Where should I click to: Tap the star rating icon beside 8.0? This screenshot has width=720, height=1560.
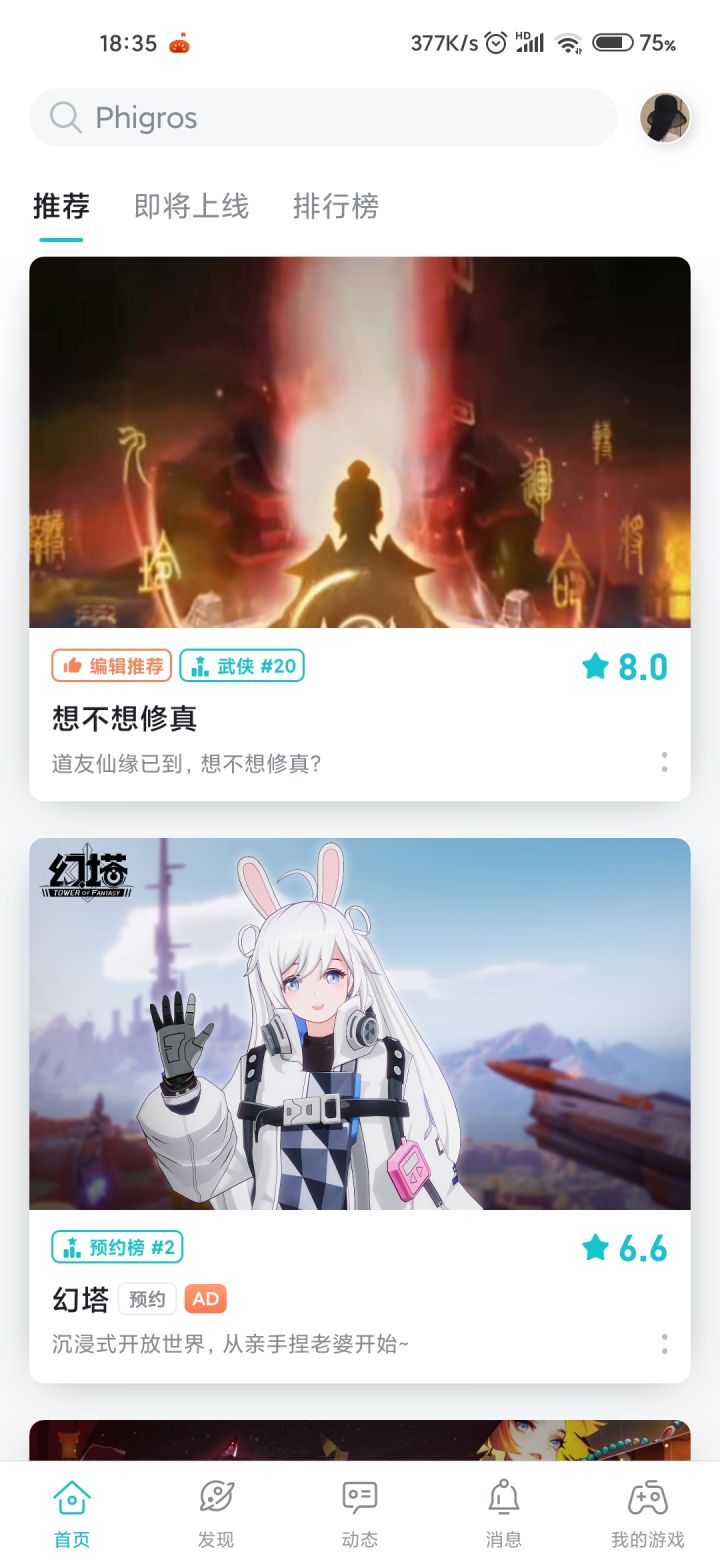pyautogui.click(x=594, y=666)
